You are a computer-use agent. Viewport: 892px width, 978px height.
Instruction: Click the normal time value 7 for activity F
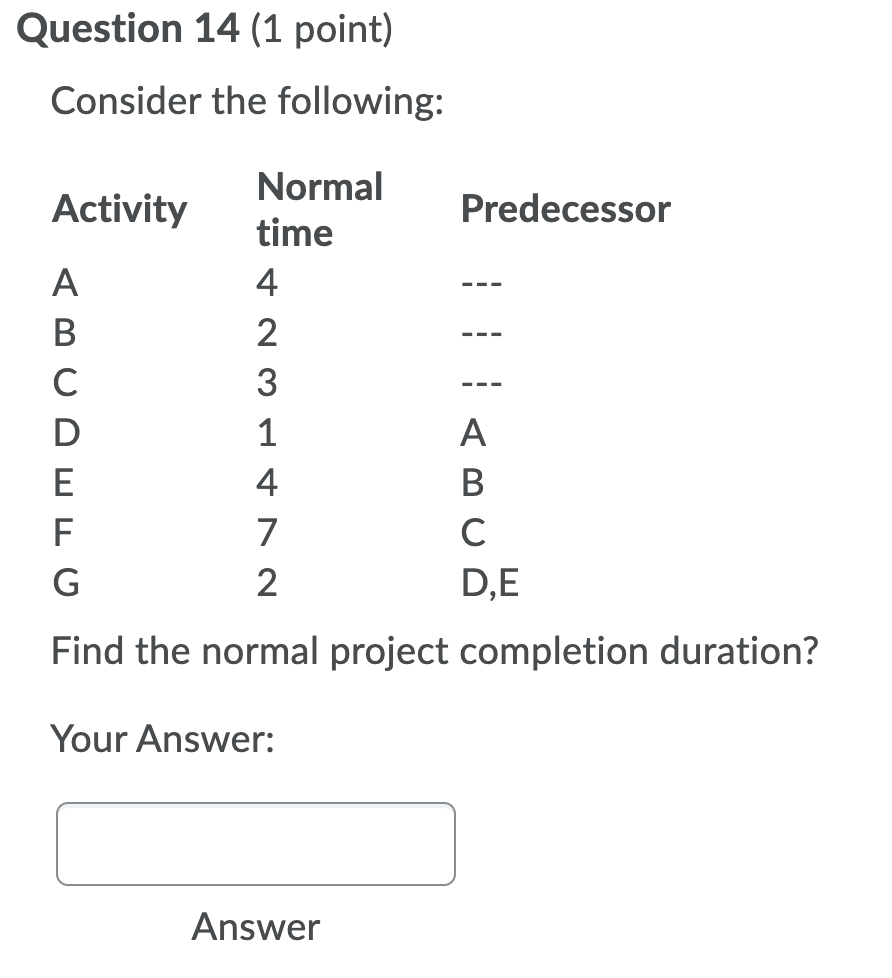click(266, 533)
